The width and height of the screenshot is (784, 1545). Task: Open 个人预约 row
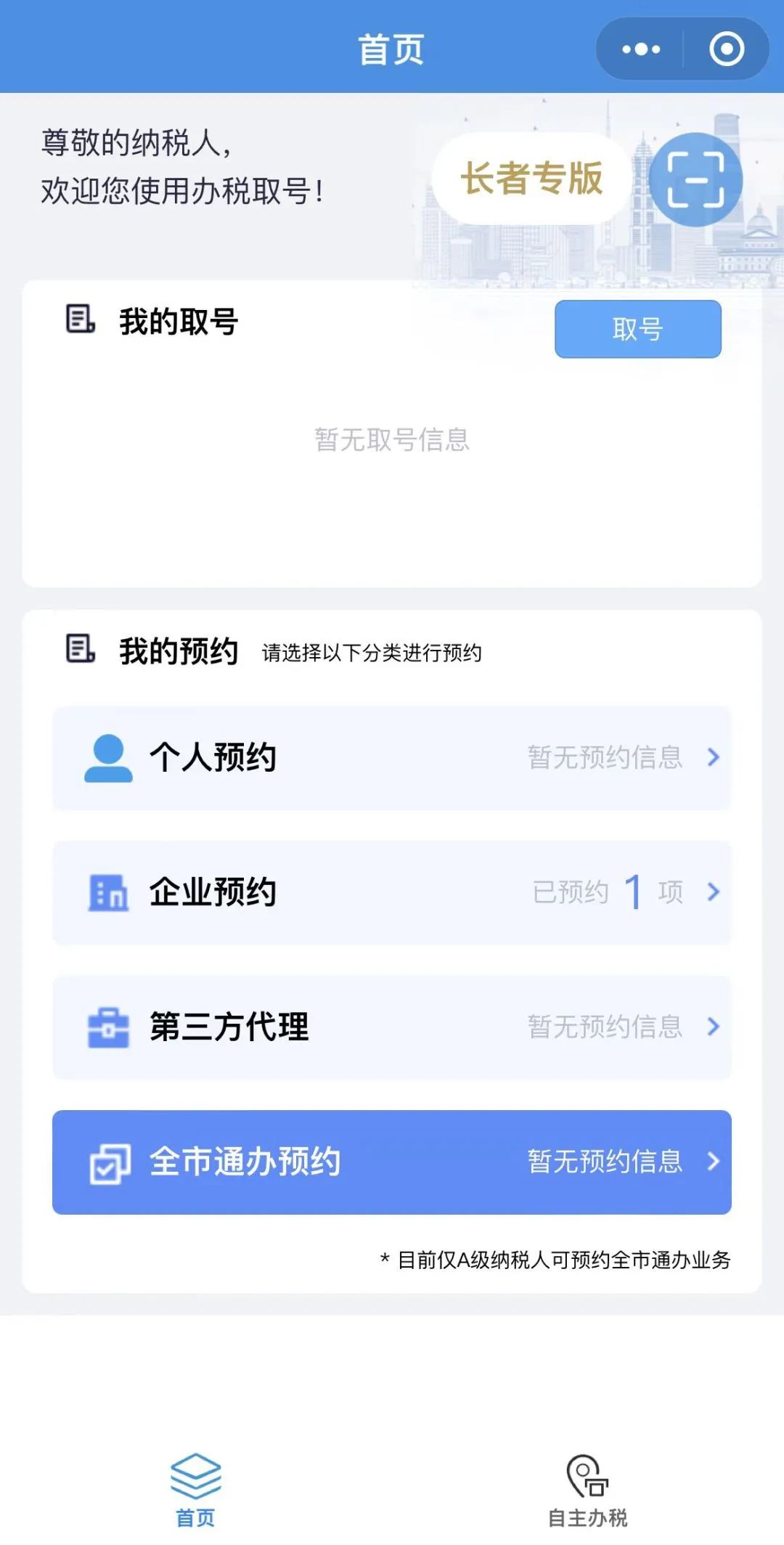392,757
